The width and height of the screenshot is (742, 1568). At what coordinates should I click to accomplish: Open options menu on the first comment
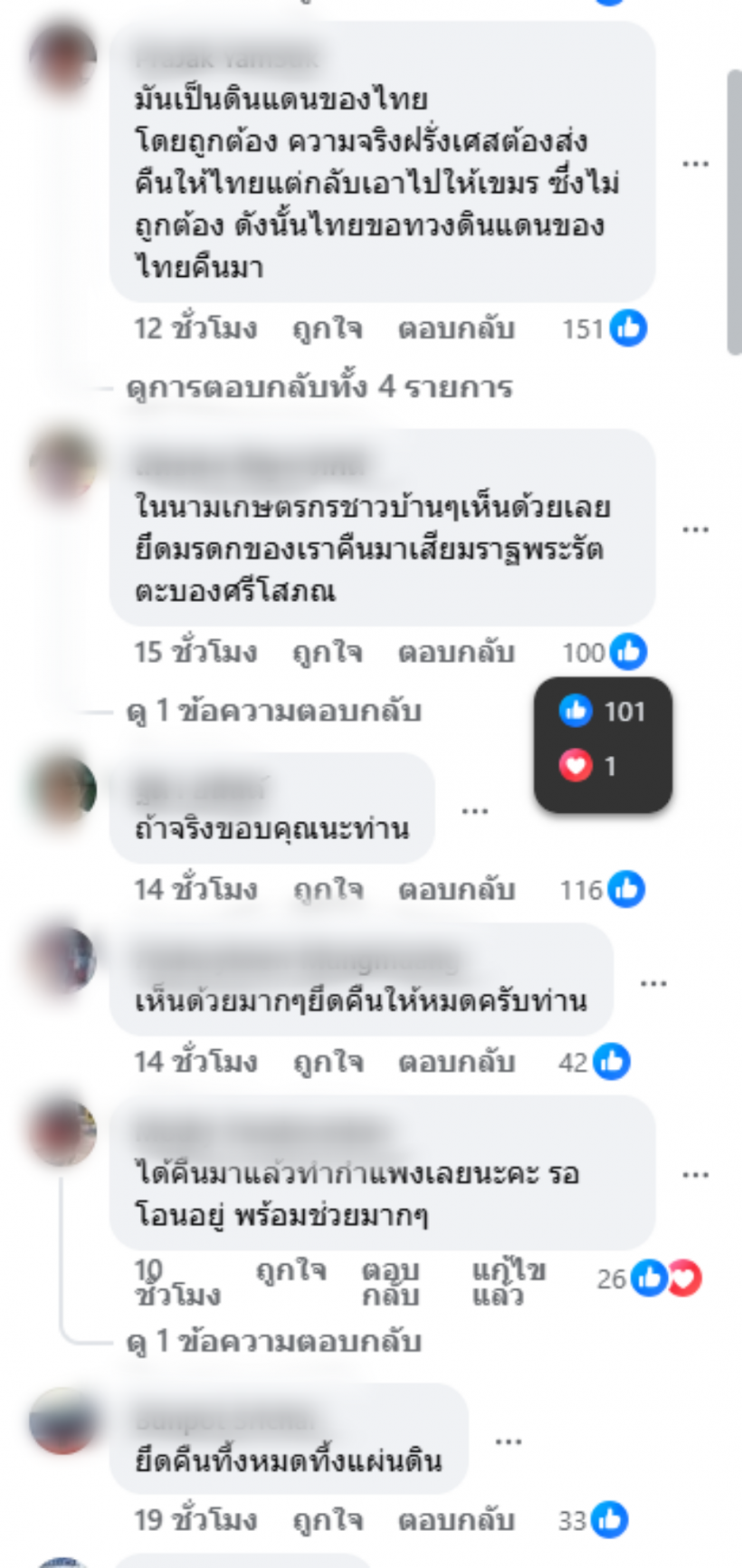(697, 163)
